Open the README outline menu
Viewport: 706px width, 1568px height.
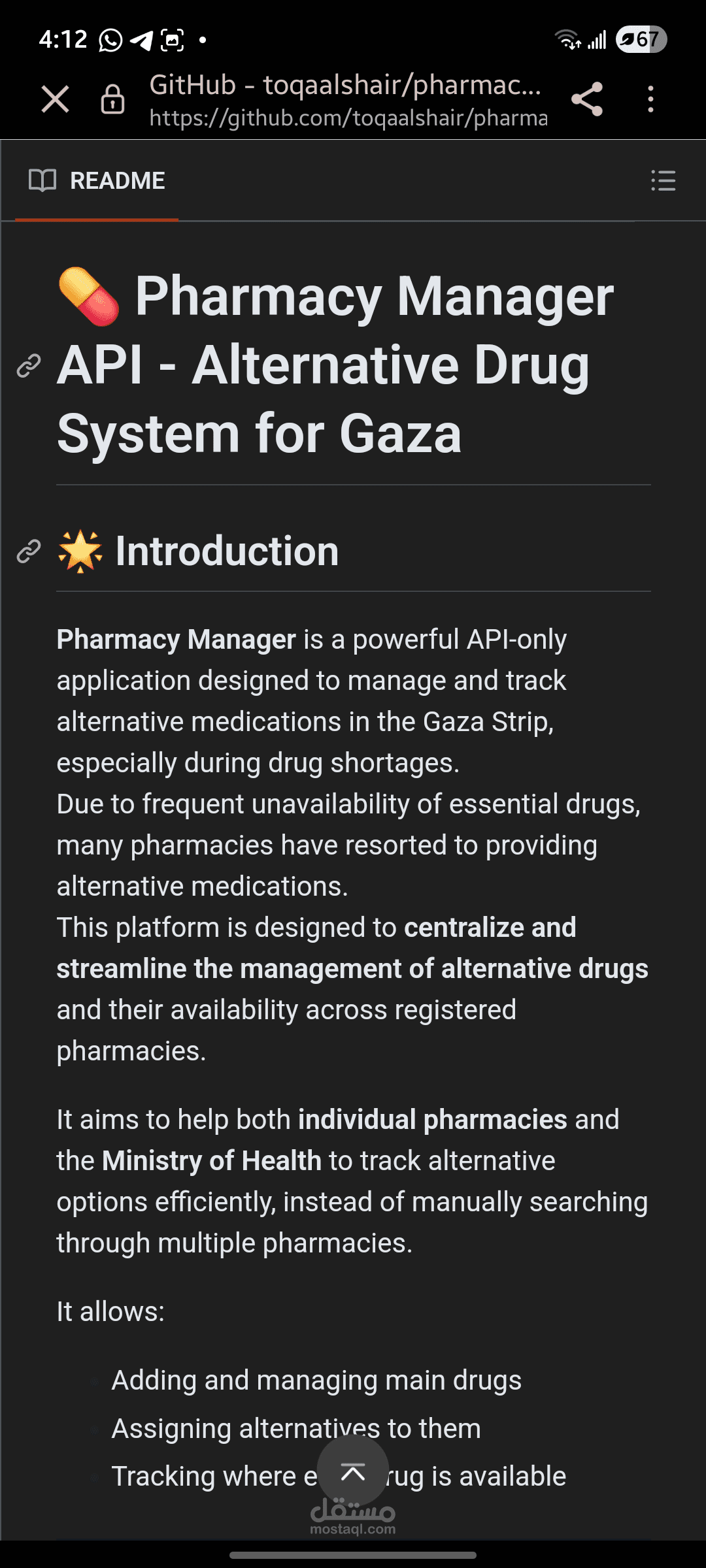pyautogui.click(x=664, y=180)
